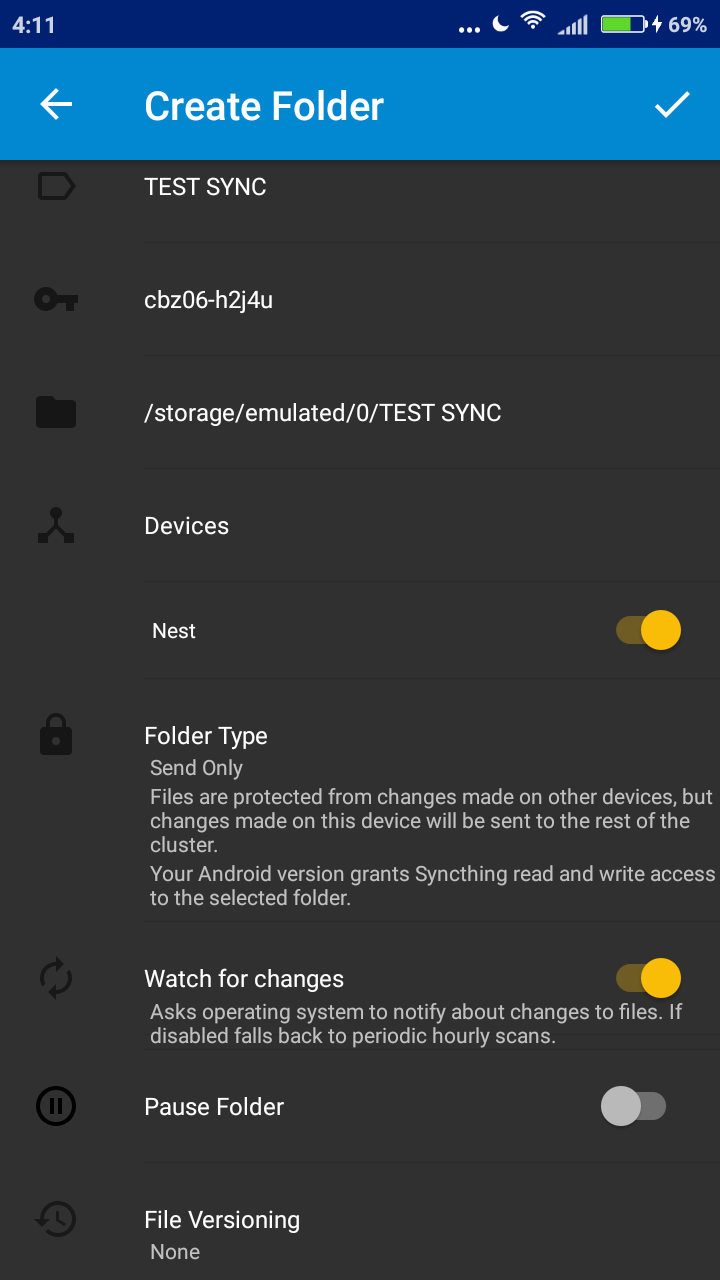Edit the folder ID cbz06-h2j4u
This screenshot has height=1280, width=720.
(x=208, y=299)
